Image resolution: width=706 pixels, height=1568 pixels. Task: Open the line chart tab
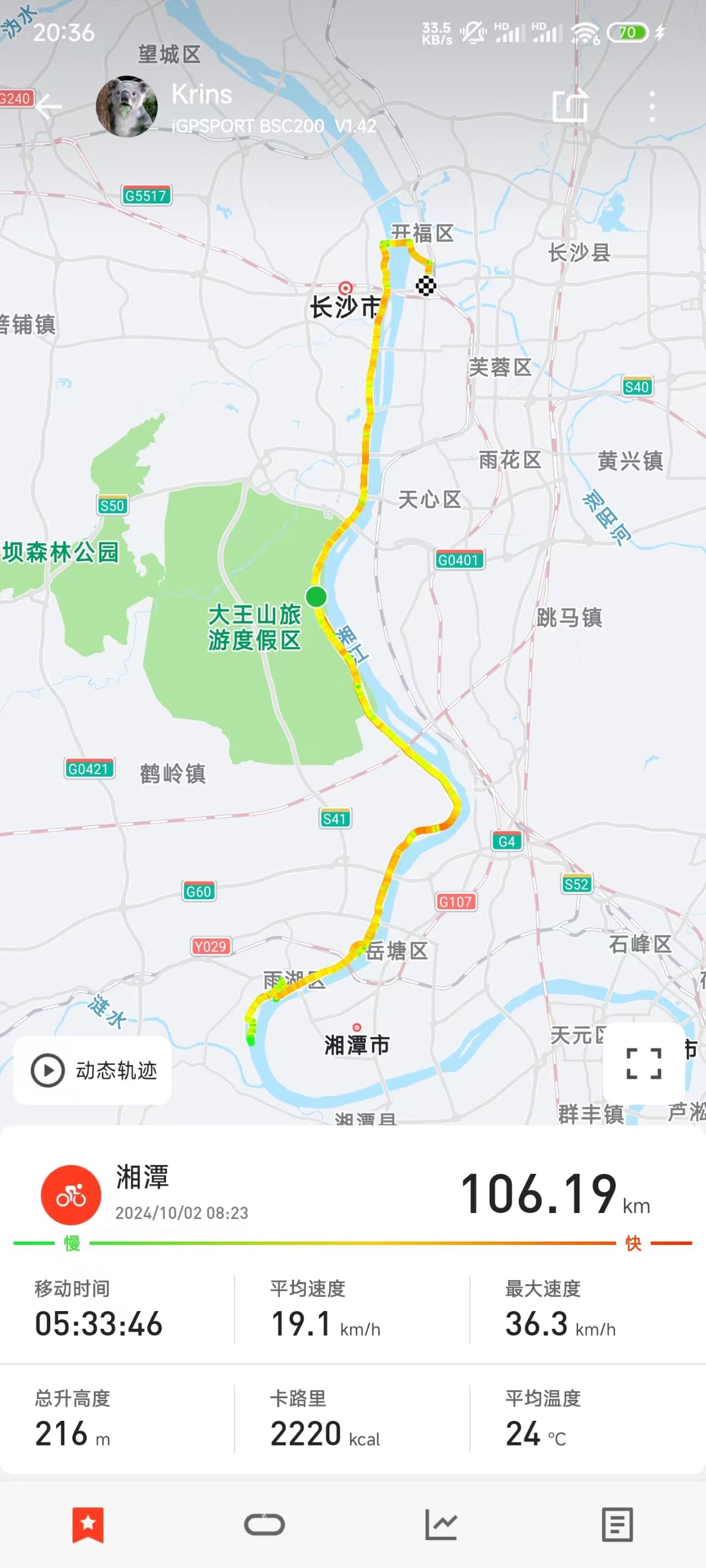coord(441,1525)
